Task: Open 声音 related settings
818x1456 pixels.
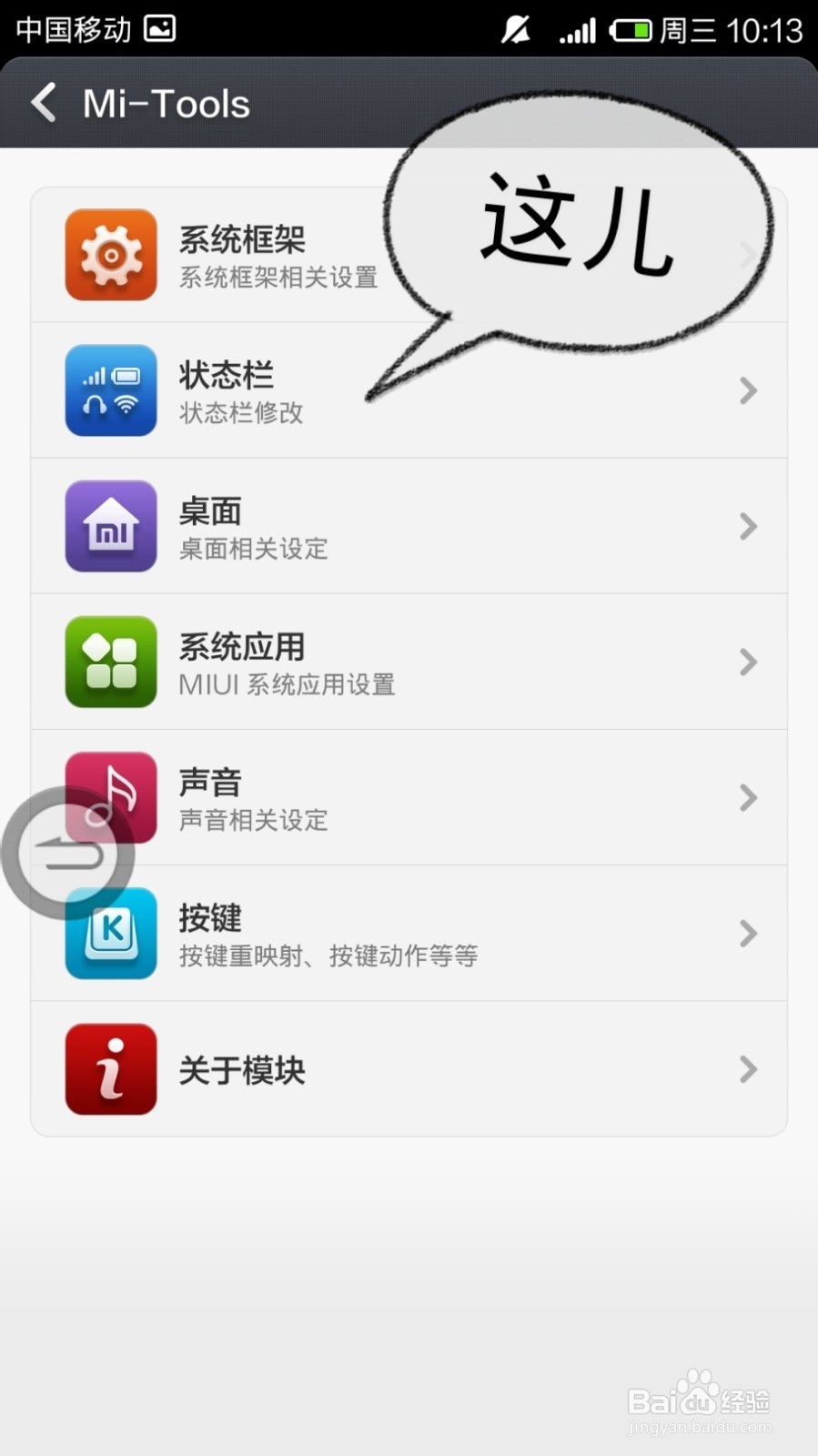Action: click(x=409, y=797)
